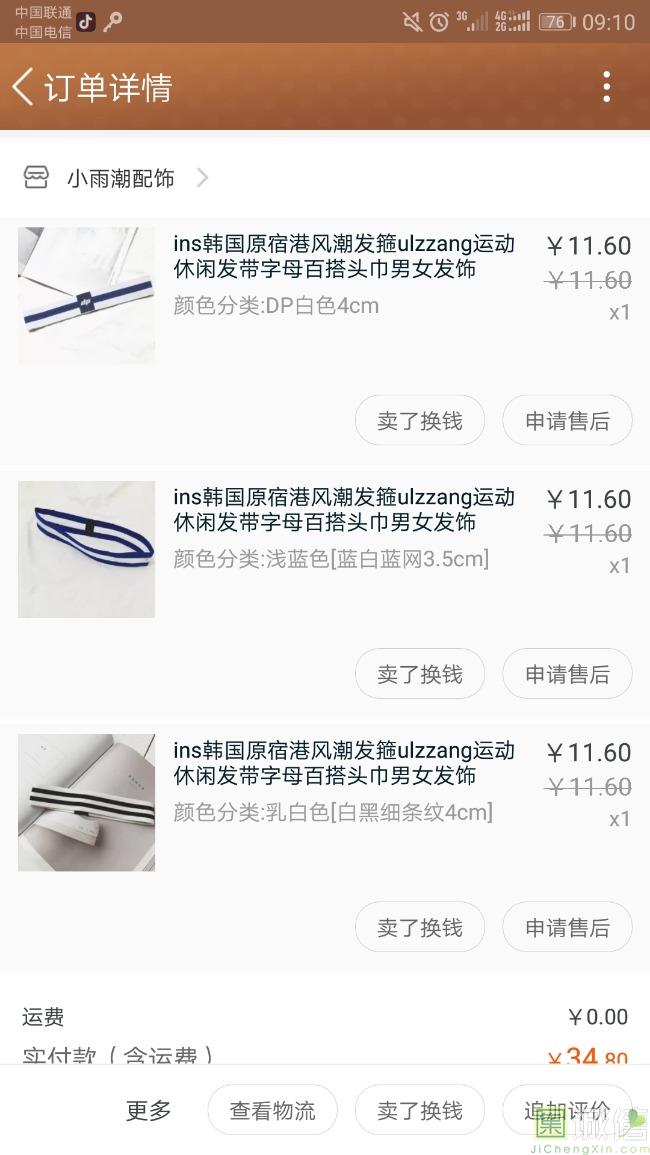650x1155 pixels.
Task: Tap 更多 in the bottom bar
Action: point(149,1110)
